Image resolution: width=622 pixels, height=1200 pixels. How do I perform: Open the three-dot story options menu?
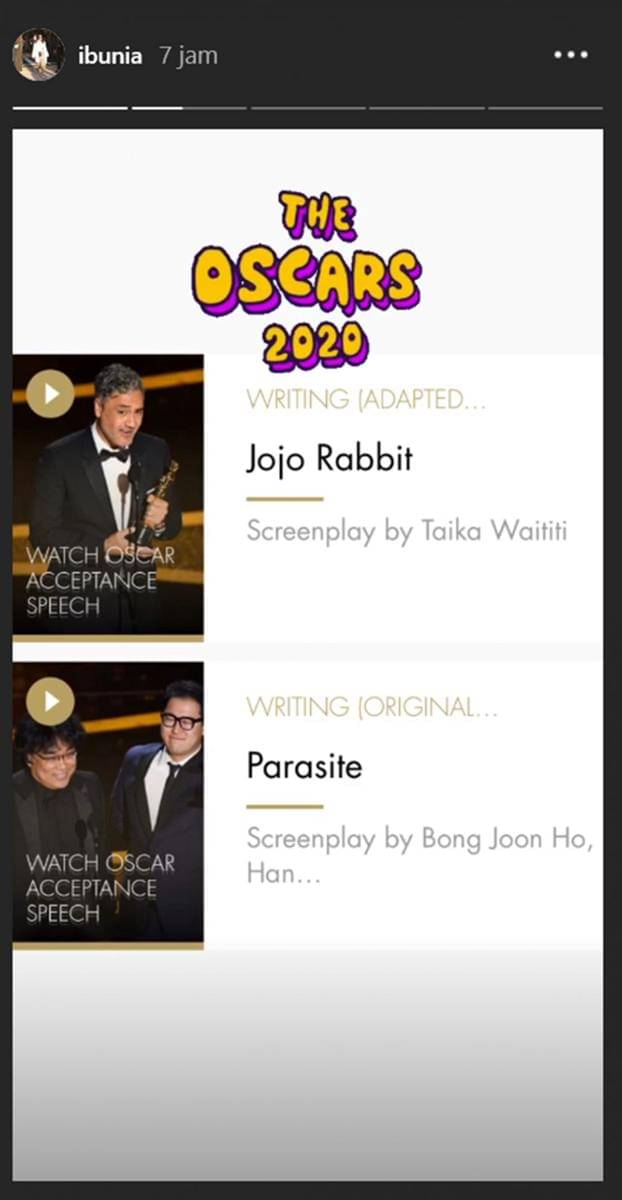(x=571, y=56)
